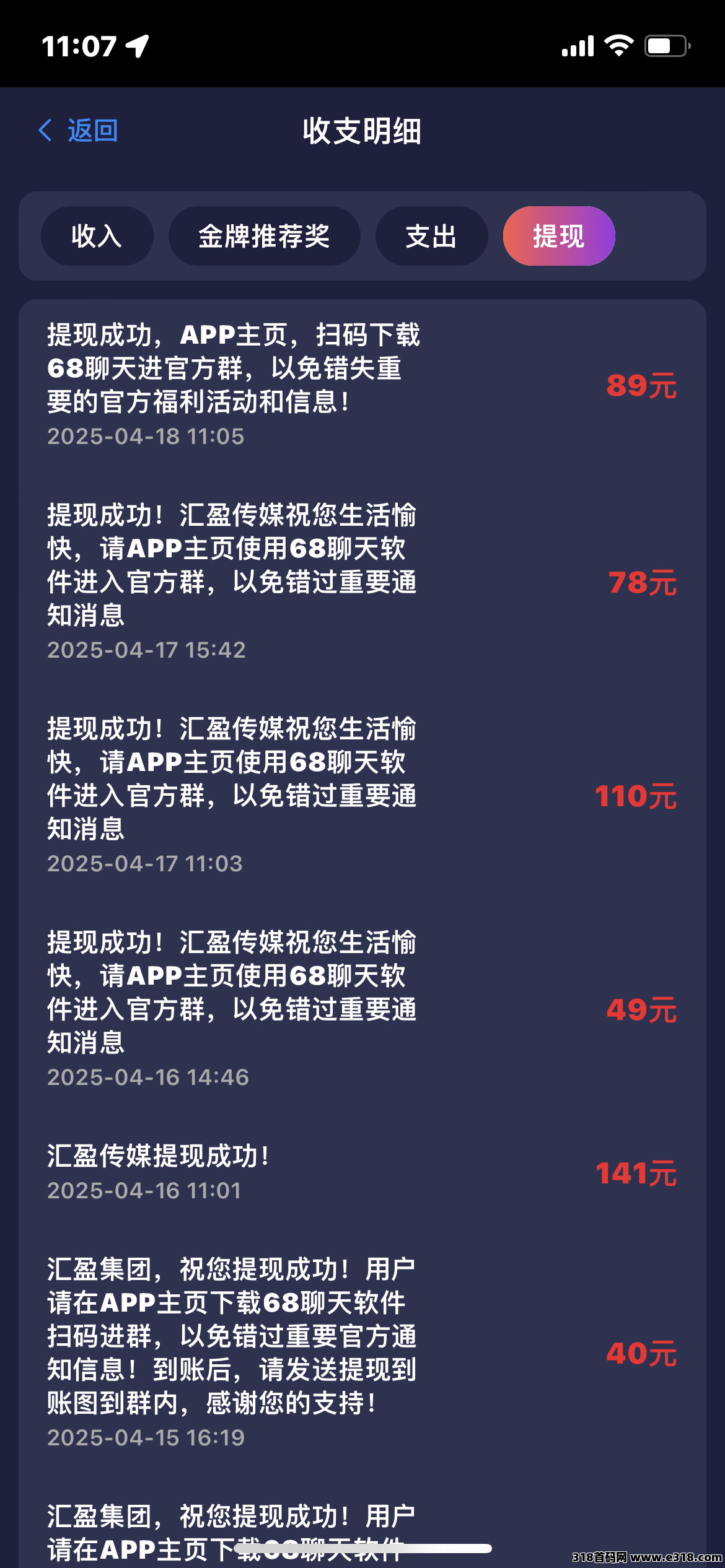
Task: Switch to the 收入 tab
Action: (x=97, y=236)
